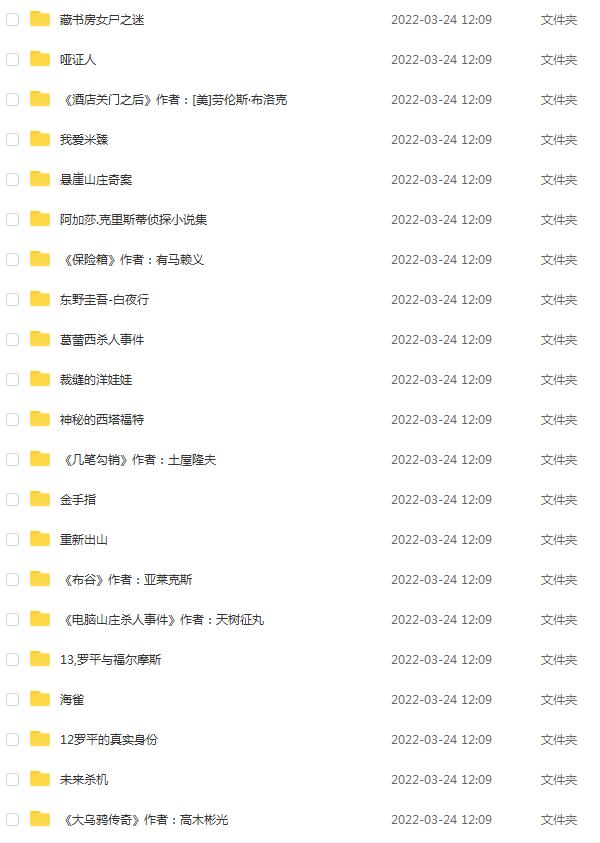Screen dimensions: 600x843
Task: Select the 《大乌鸦传奇》 checkbox
Action: (x=12, y=819)
